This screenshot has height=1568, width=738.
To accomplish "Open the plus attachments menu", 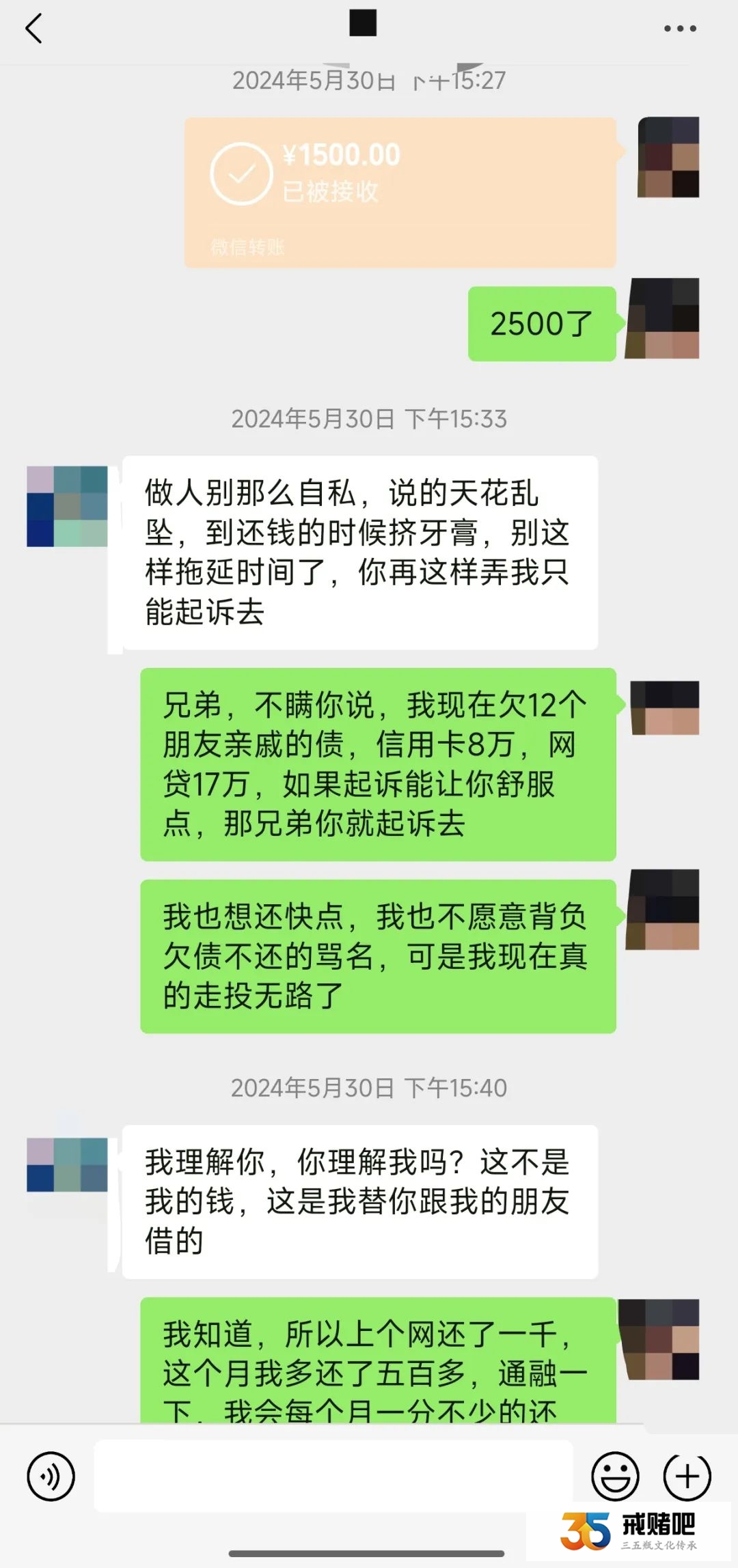I will (687, 1476).
